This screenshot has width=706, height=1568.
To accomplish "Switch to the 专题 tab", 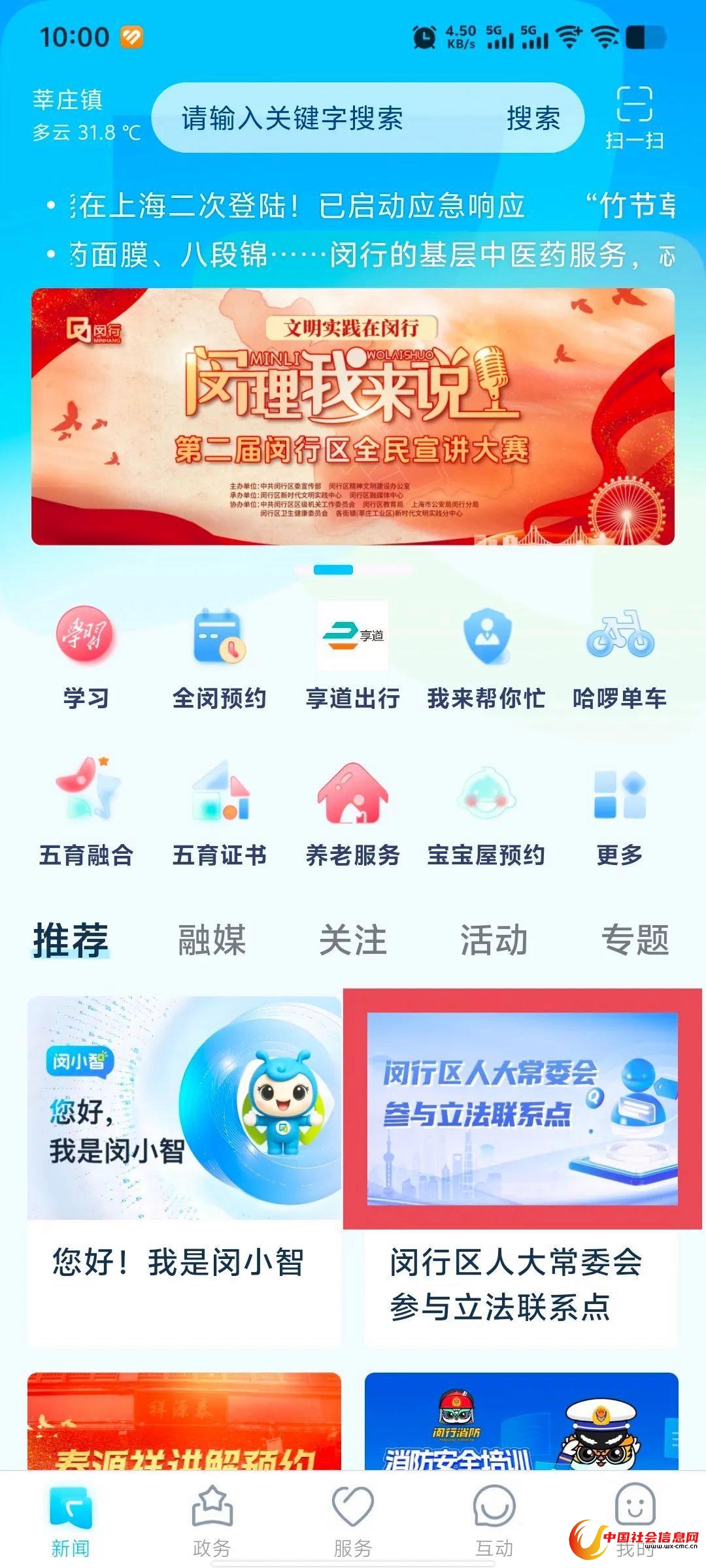I will [x=635, y=941].
